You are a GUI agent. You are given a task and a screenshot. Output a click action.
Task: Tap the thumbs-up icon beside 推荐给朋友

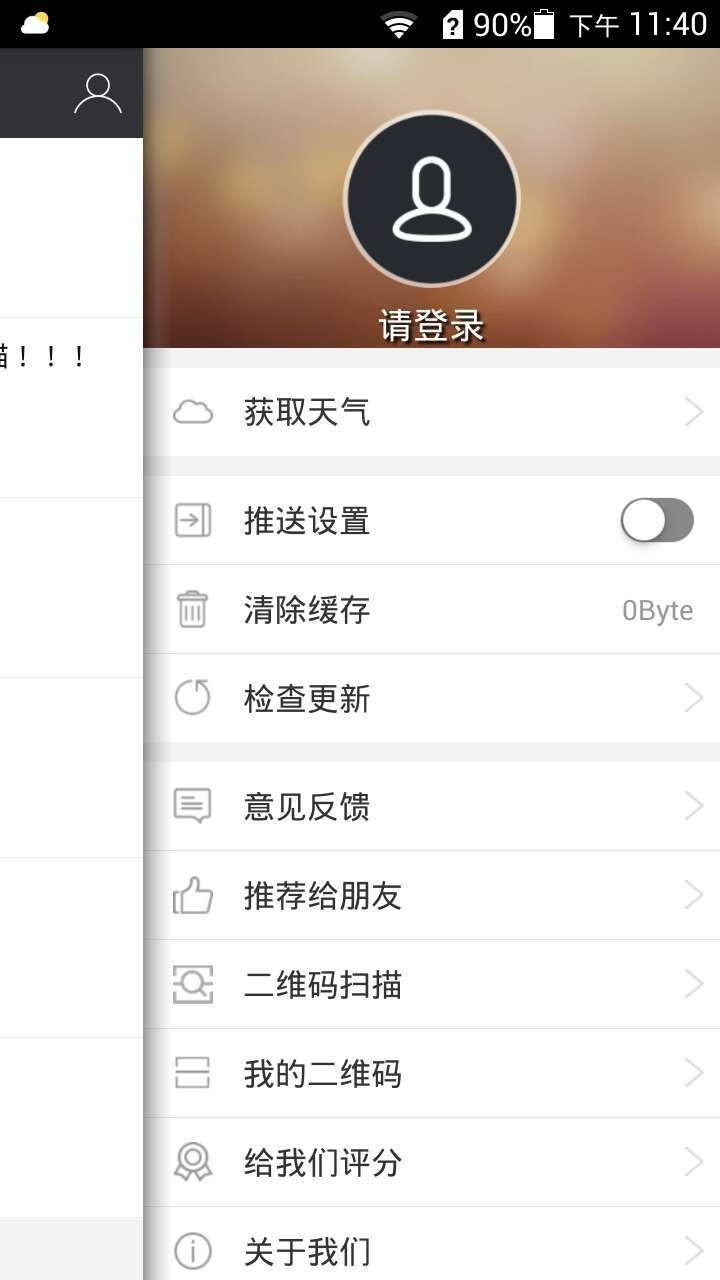(x=192, y=895)
